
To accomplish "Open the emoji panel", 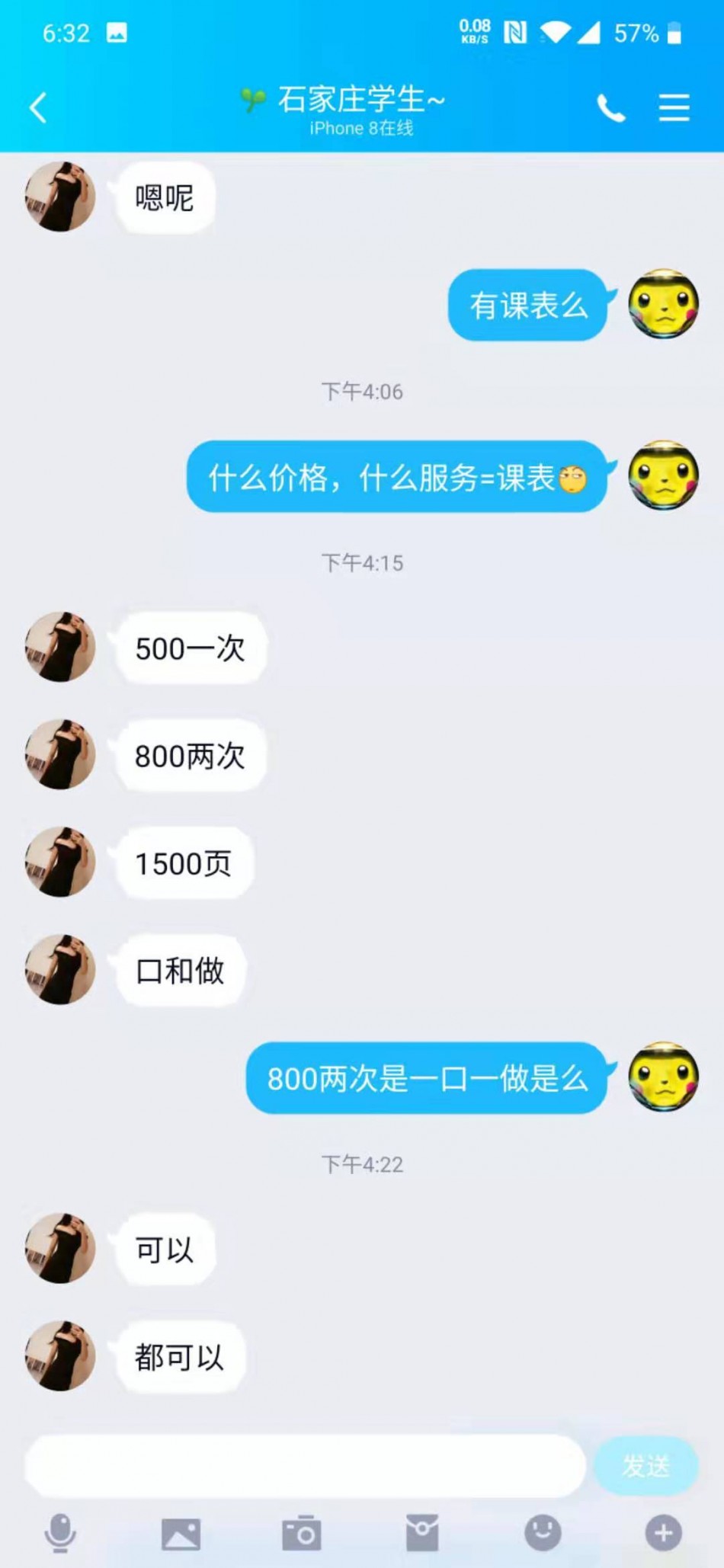I will tap(543, 1533).
